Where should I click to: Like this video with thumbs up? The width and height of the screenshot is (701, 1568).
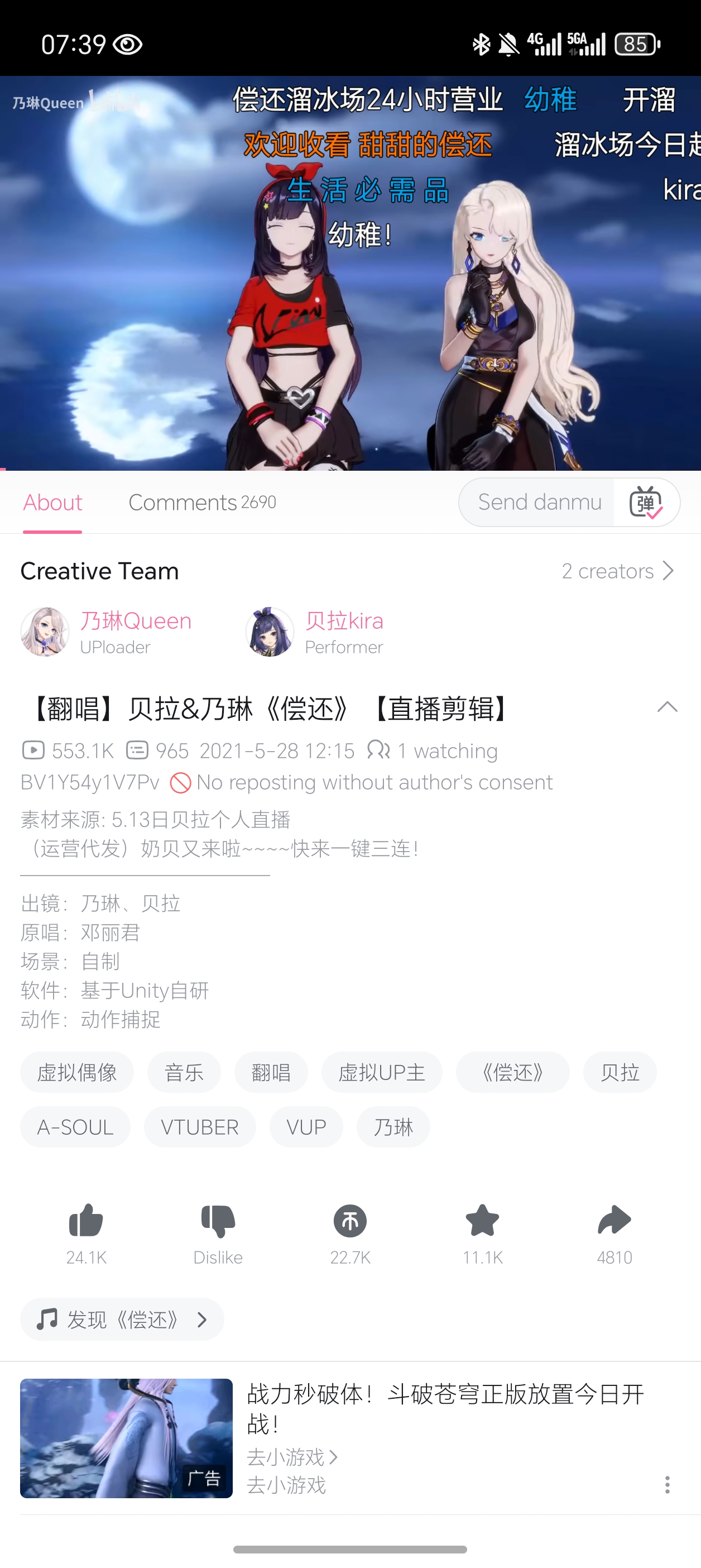pyautogui.click(x=87, y=1221)
